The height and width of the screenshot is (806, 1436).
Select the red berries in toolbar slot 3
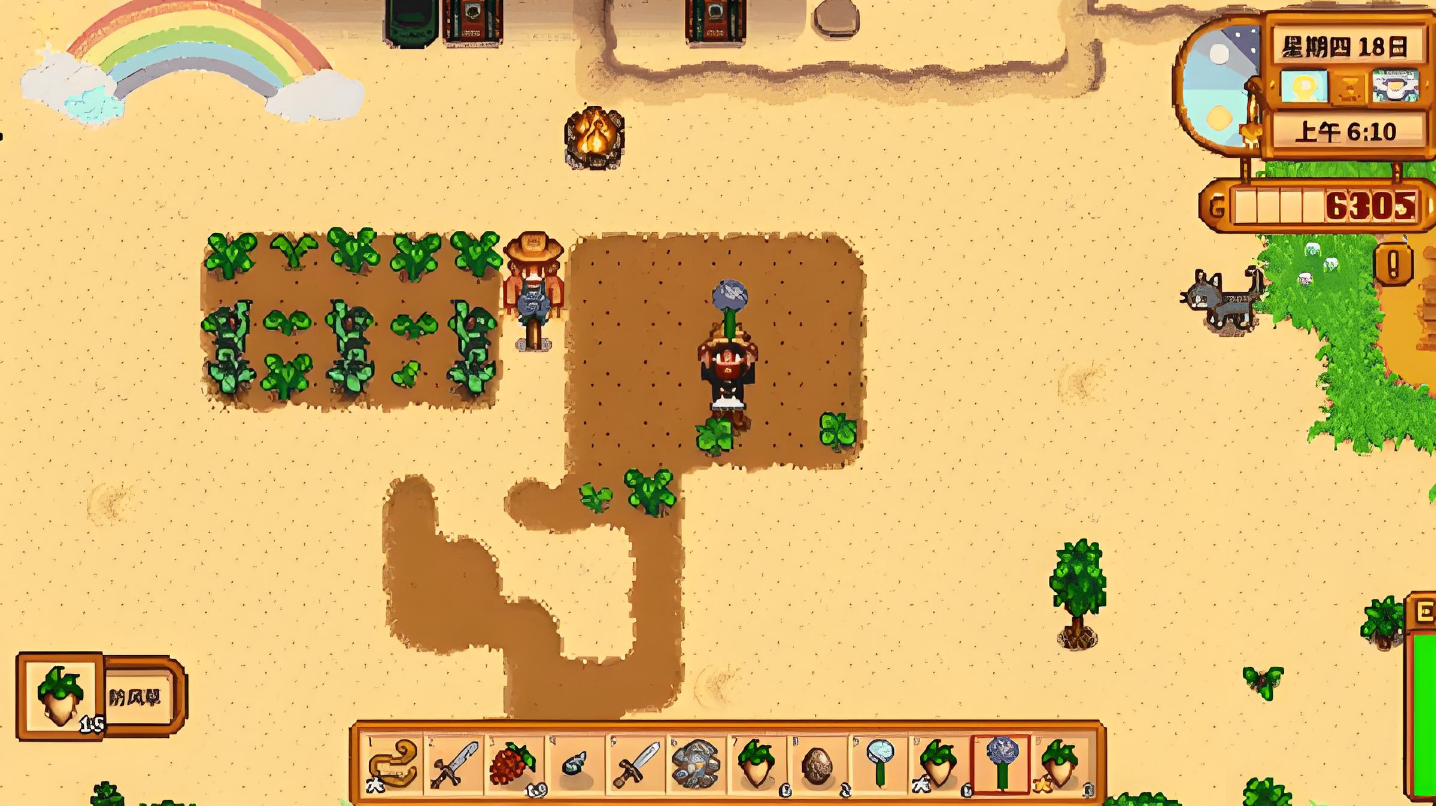tap(515, 765)
